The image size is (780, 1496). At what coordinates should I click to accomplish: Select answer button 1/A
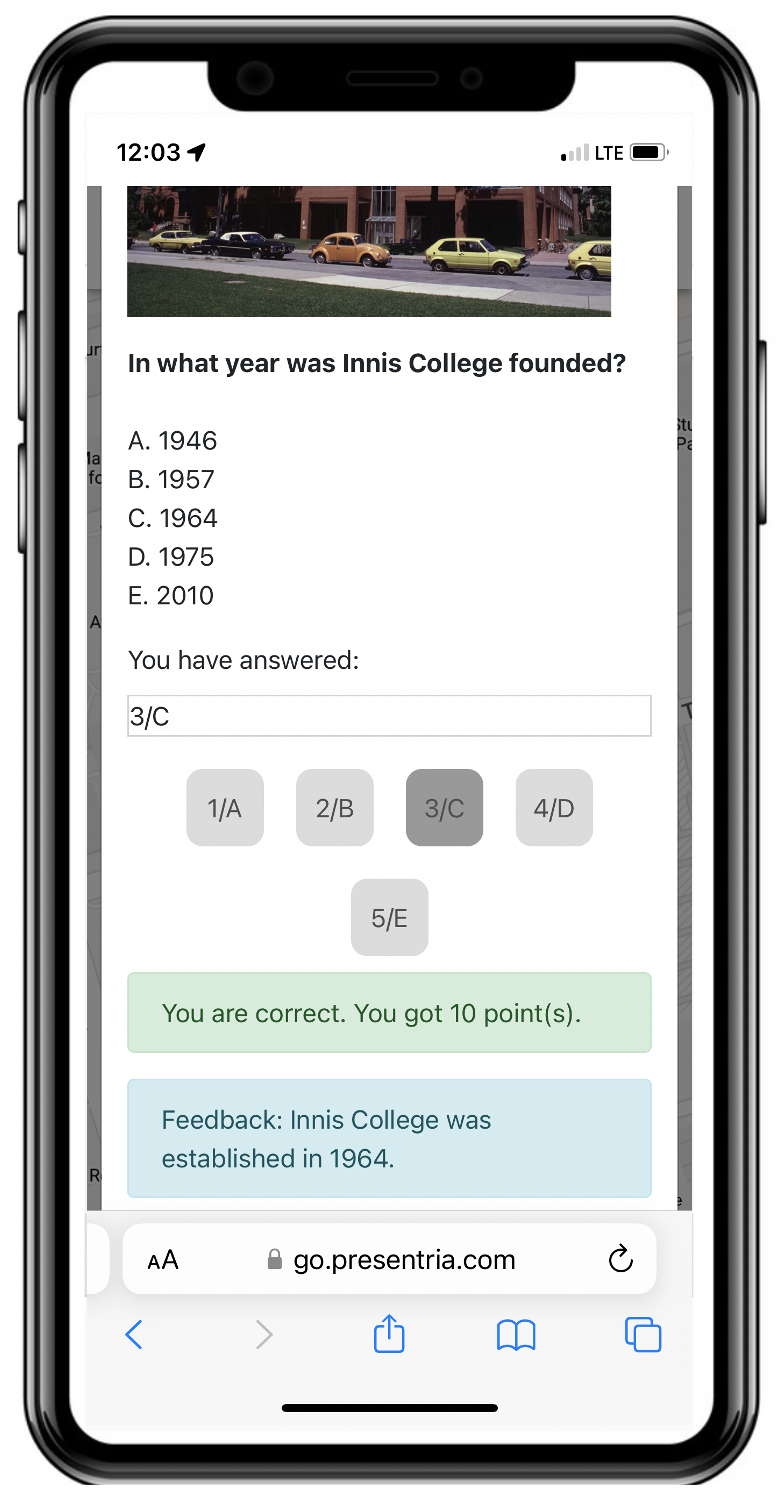click(225, 807)
